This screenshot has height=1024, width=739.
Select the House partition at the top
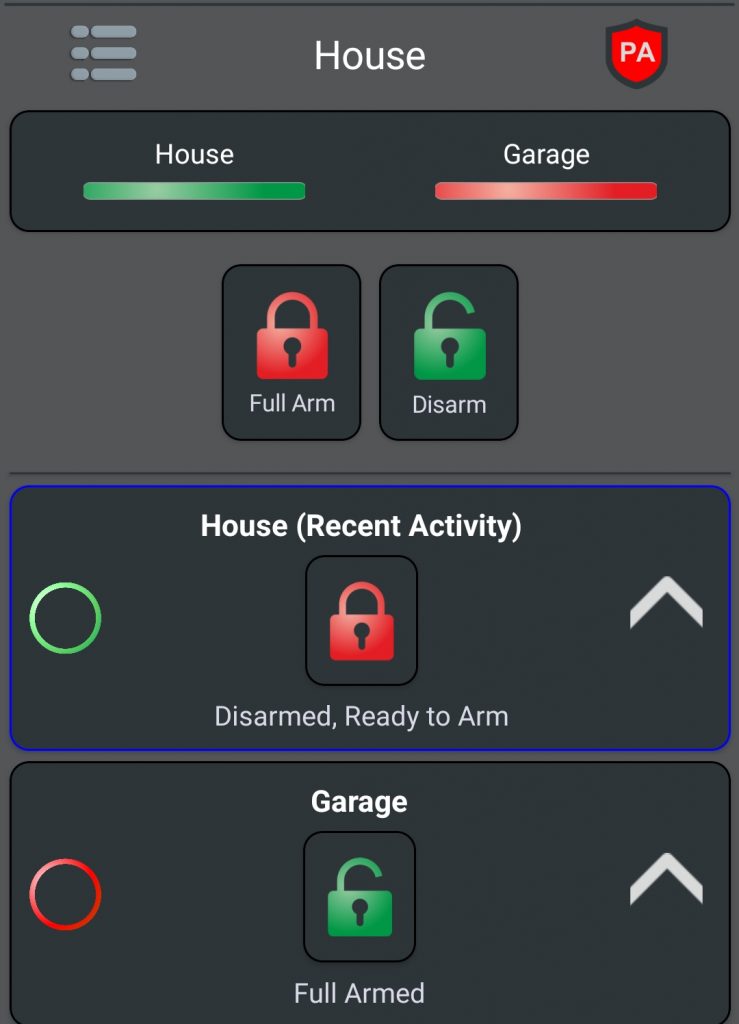(x=194, y=171)
